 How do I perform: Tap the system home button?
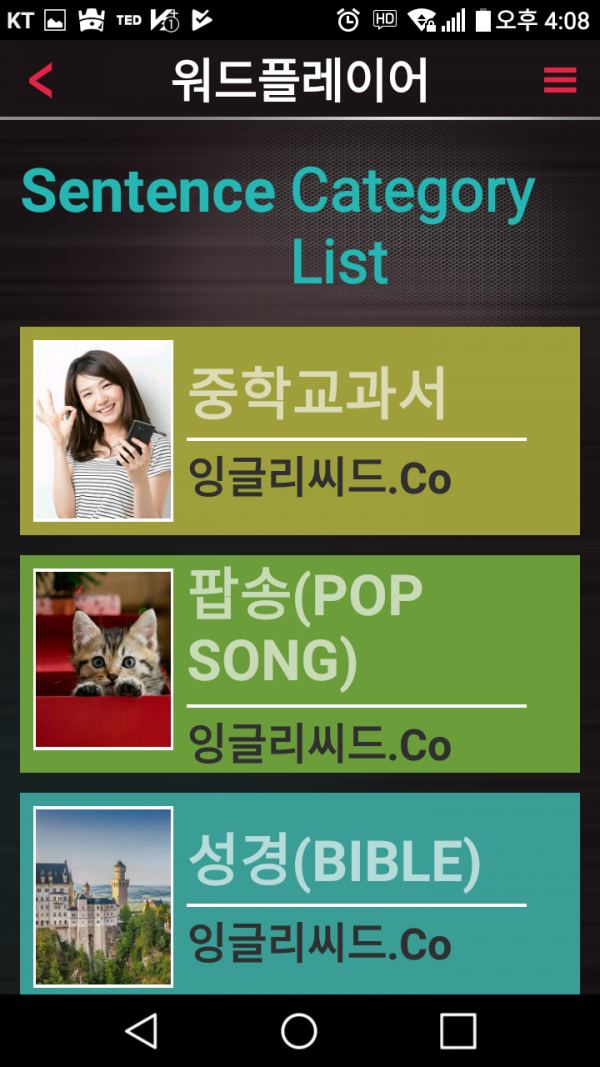(299, 1031)
